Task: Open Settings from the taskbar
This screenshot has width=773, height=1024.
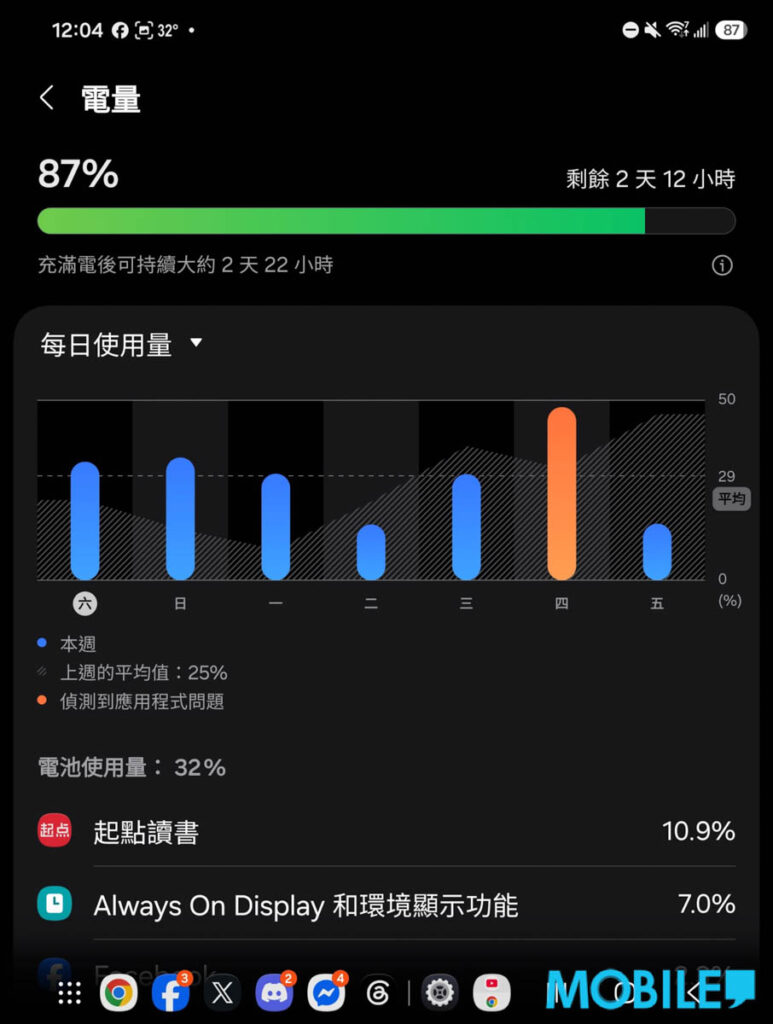Action: (439, 993)
